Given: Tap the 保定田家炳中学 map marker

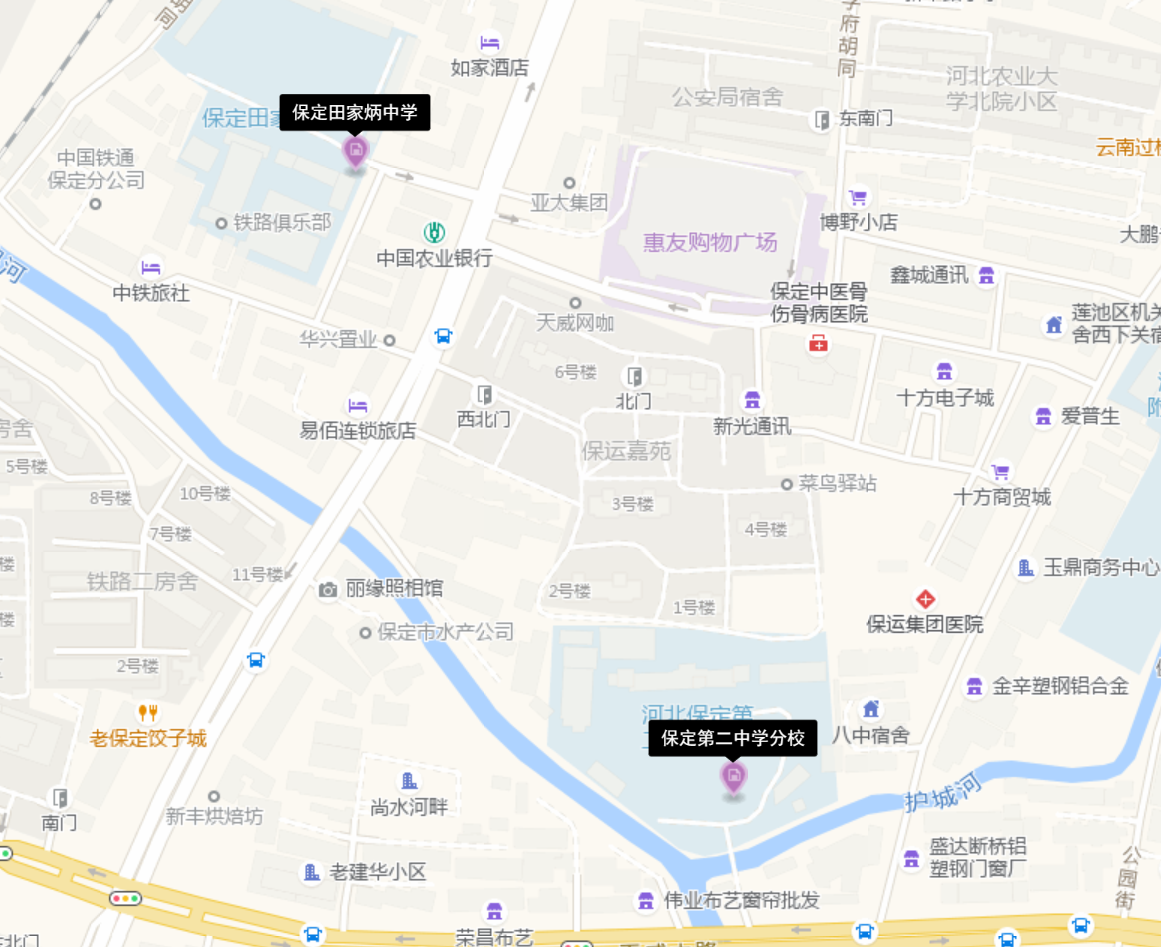Looking at the screenshot, I should [x=355, y=153].
